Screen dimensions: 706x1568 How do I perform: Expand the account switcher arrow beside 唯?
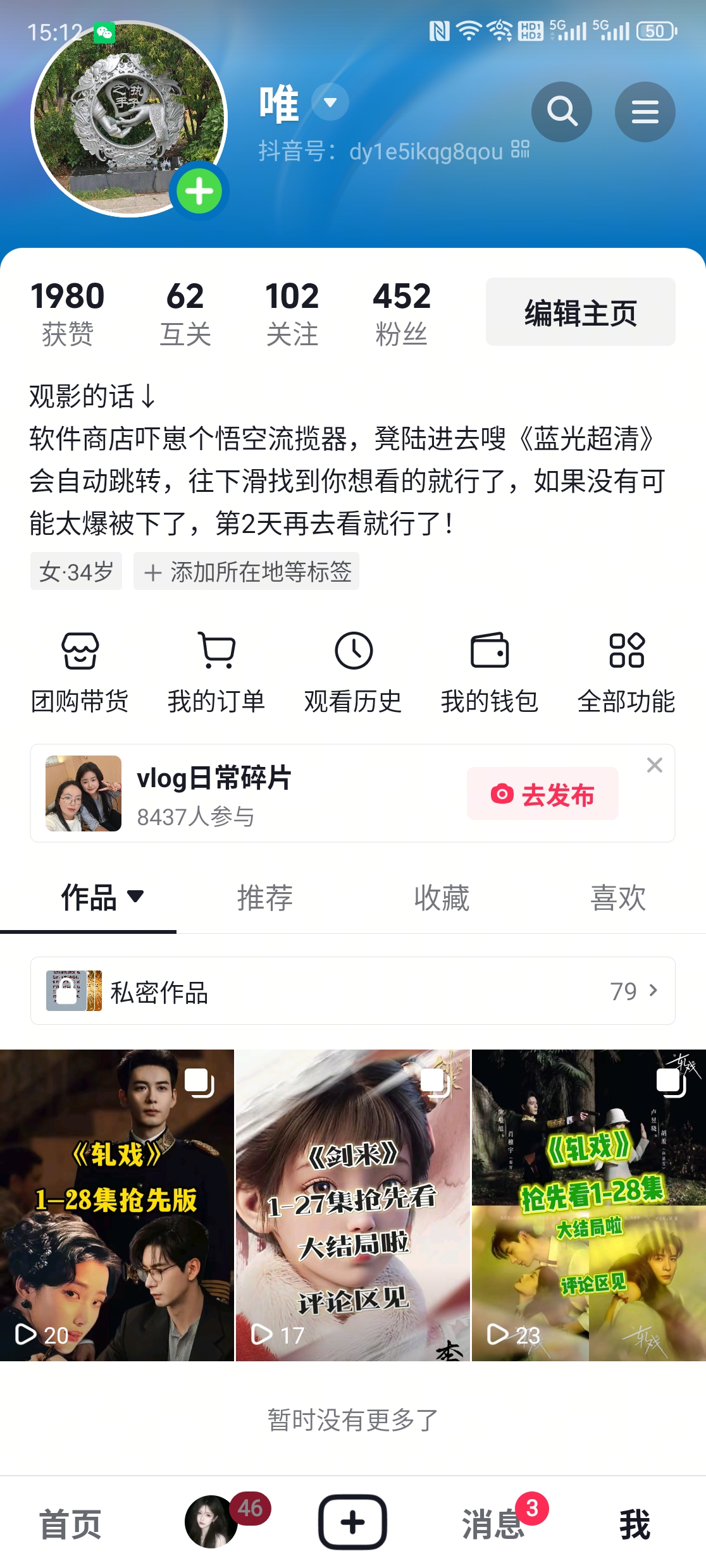tap(330, 102)
